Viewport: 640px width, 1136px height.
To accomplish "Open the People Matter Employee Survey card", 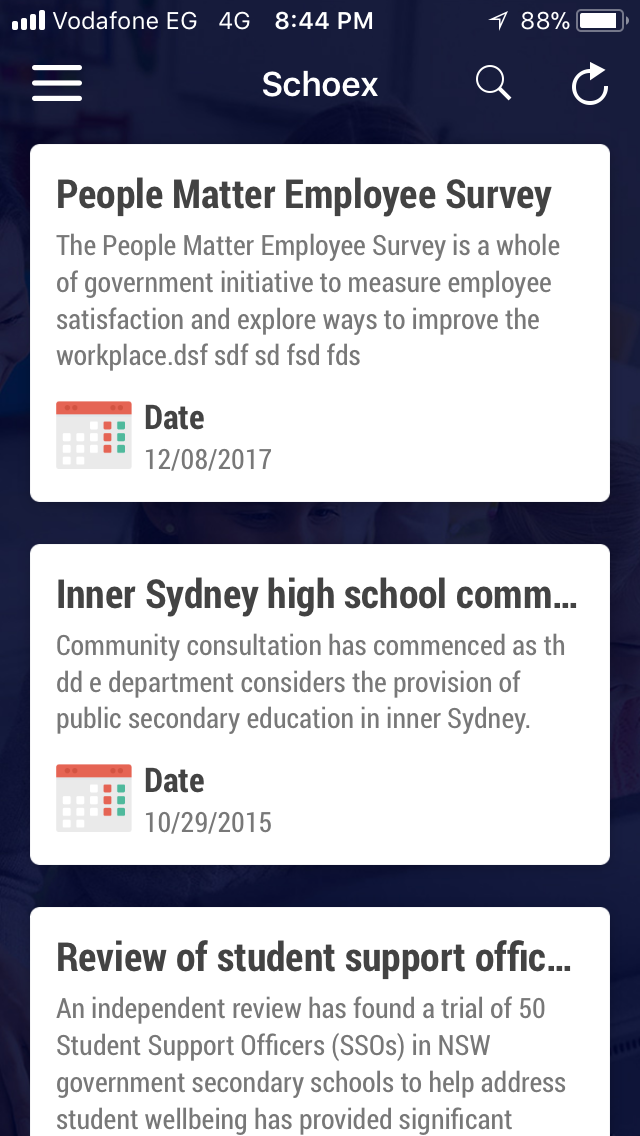I will tap(320, 323).
